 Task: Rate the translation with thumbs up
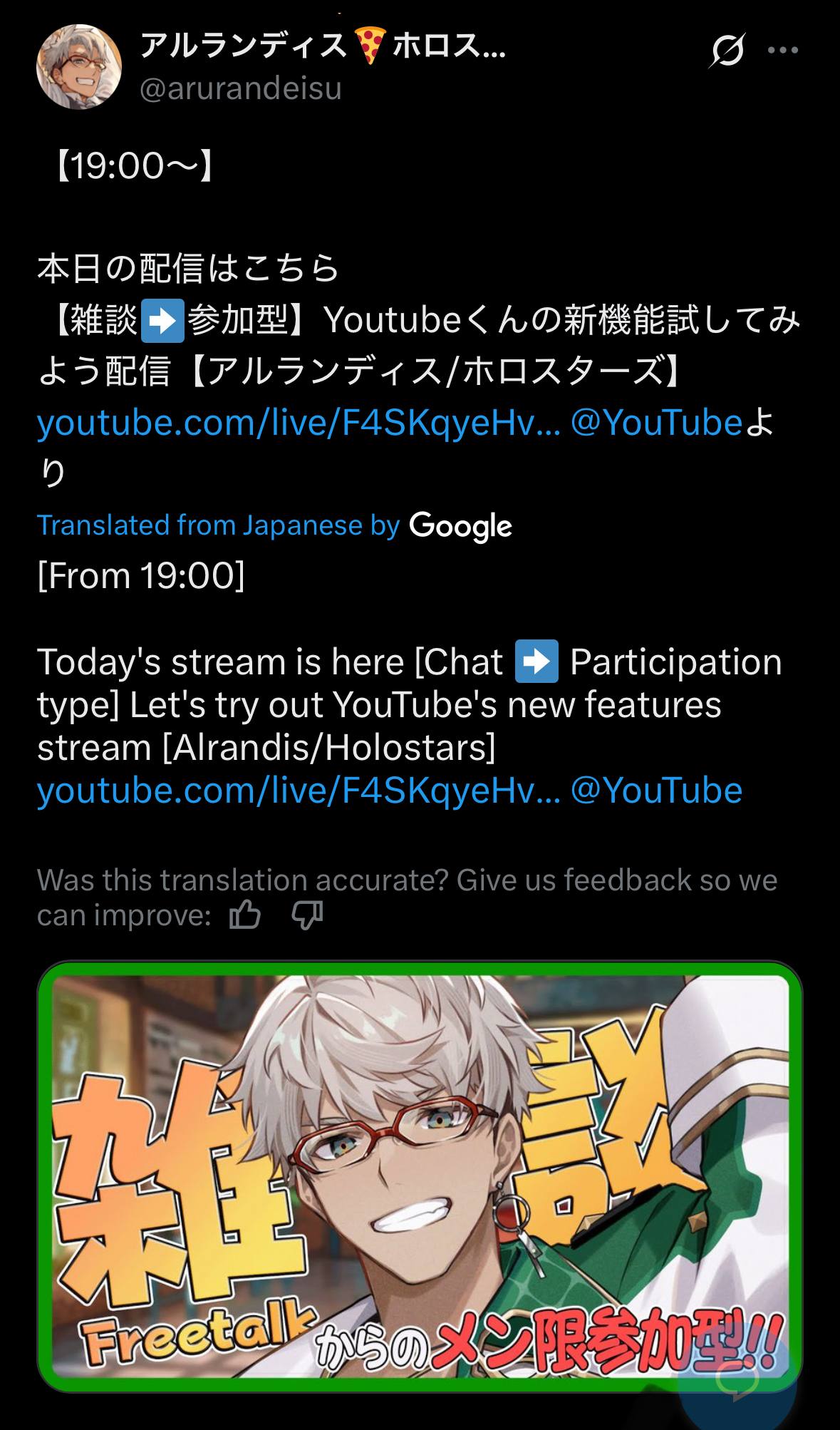coord(245,915)
